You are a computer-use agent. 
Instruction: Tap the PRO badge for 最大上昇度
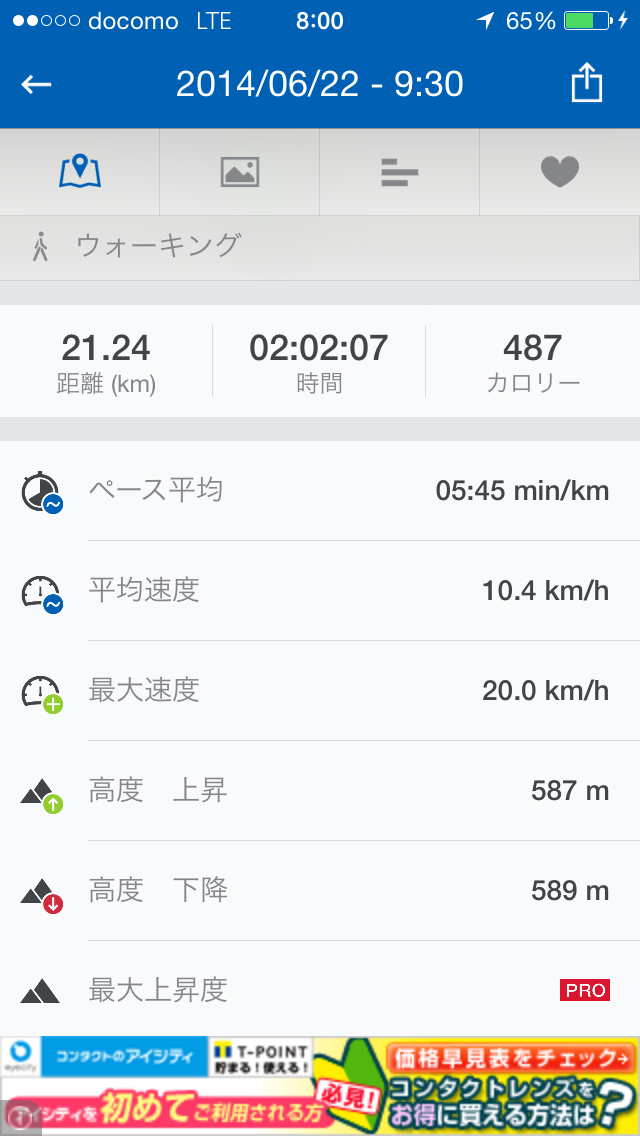[x=584, y=990]
